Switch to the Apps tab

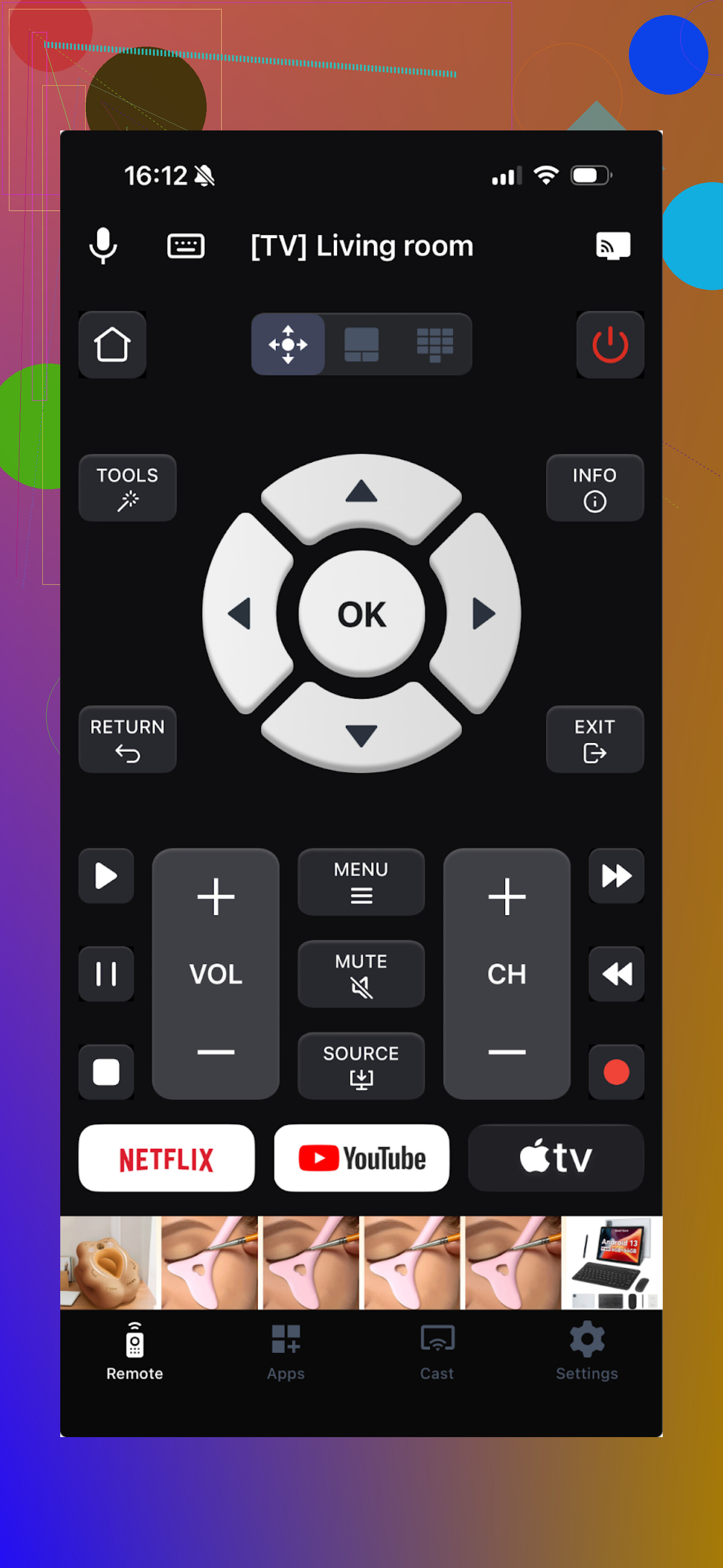285,1351
